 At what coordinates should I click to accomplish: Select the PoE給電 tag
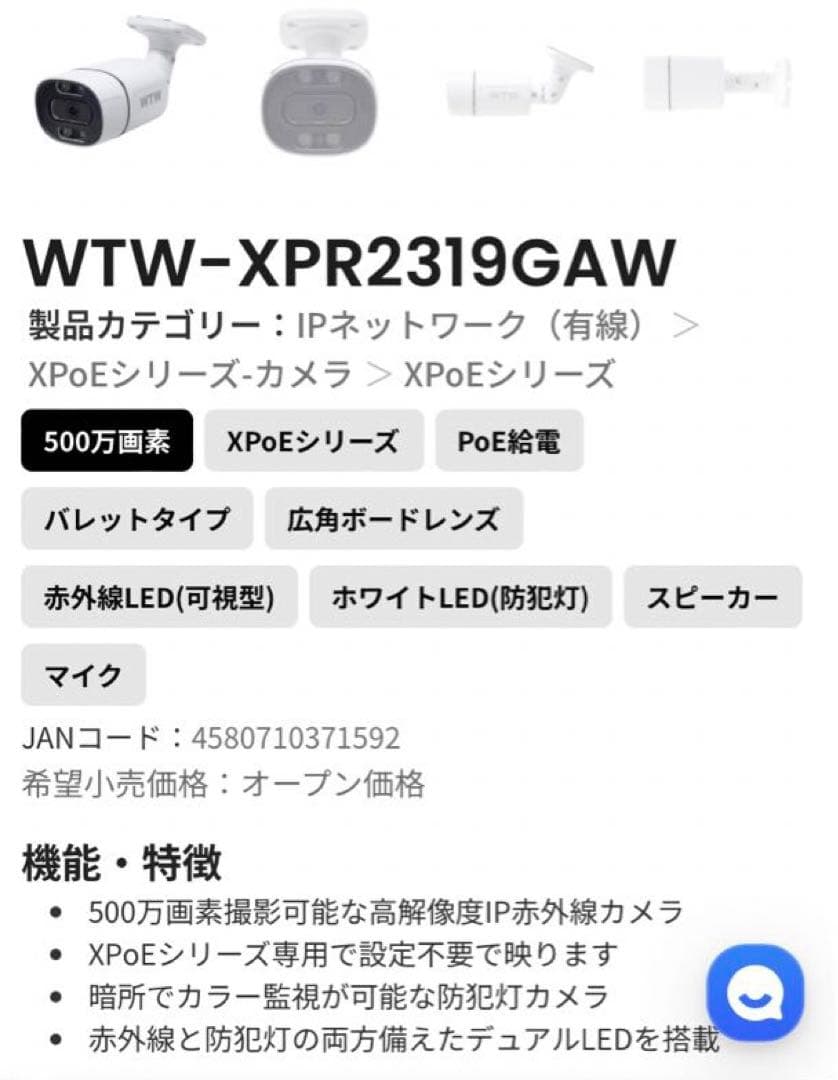click(x=508, y=440)
